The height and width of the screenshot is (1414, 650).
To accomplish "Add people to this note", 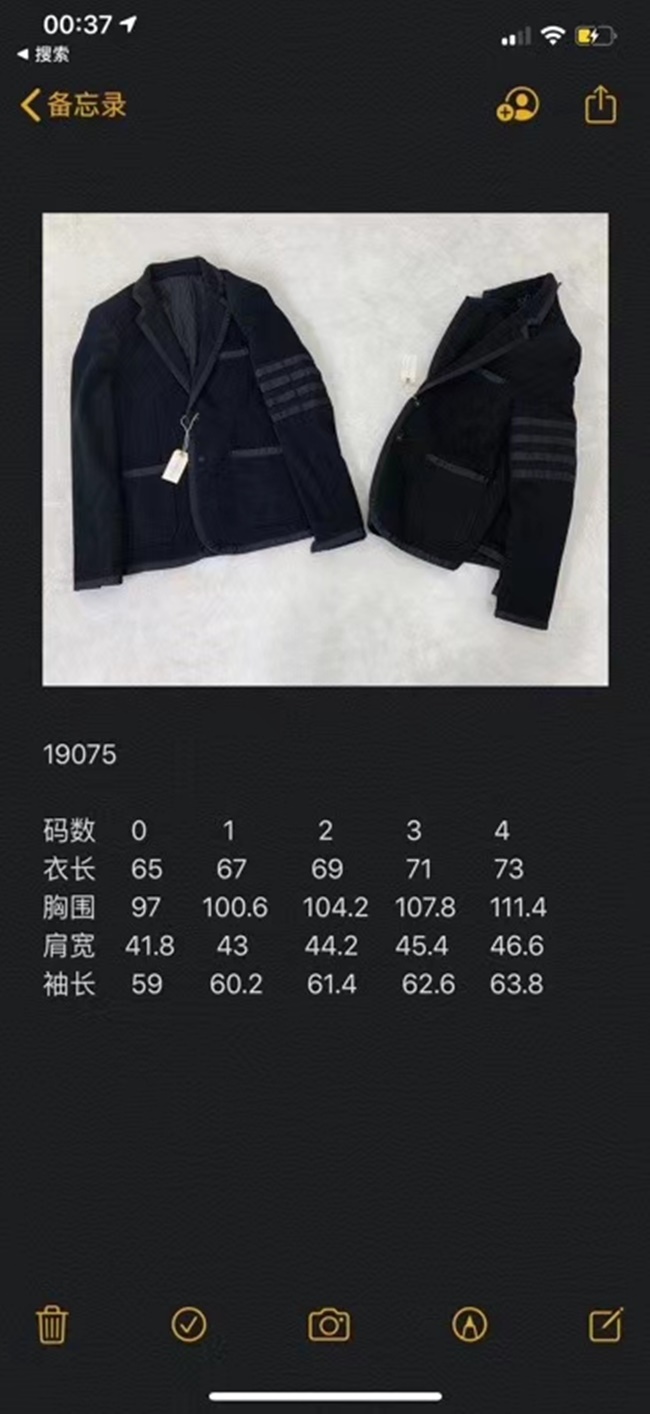I will coord(517,104).
